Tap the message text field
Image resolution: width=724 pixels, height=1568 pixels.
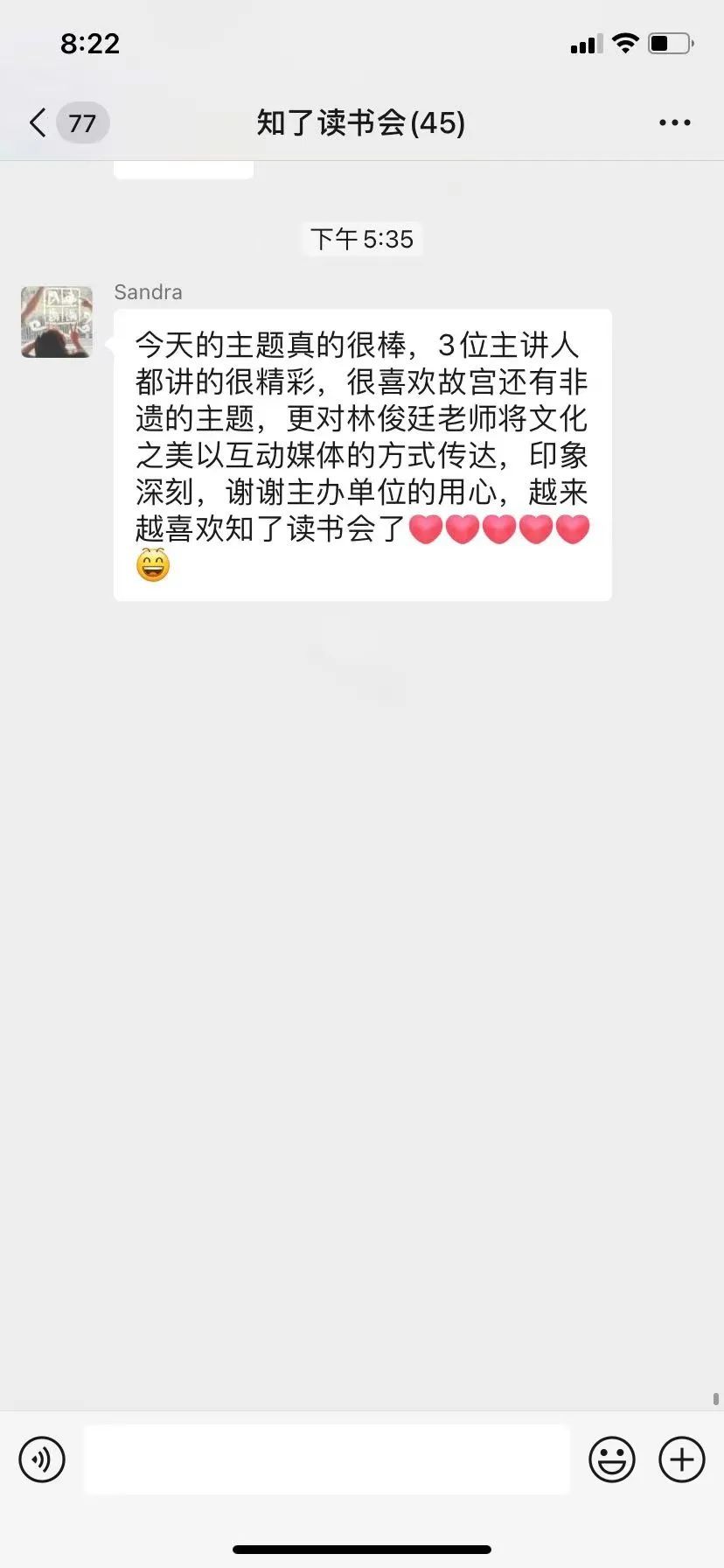pyautogui.click(x=327, y=1459)
